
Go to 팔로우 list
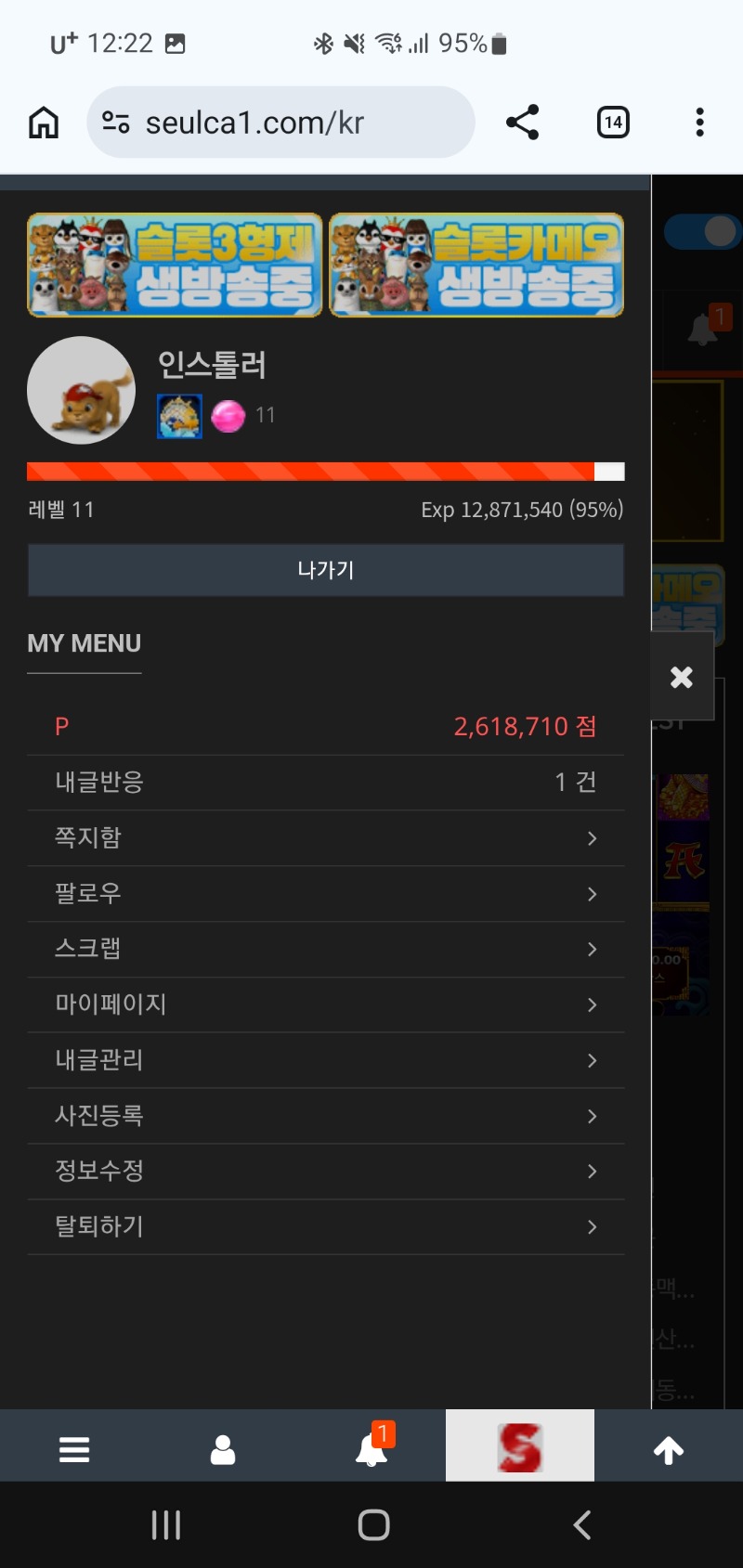pos(325,894)
